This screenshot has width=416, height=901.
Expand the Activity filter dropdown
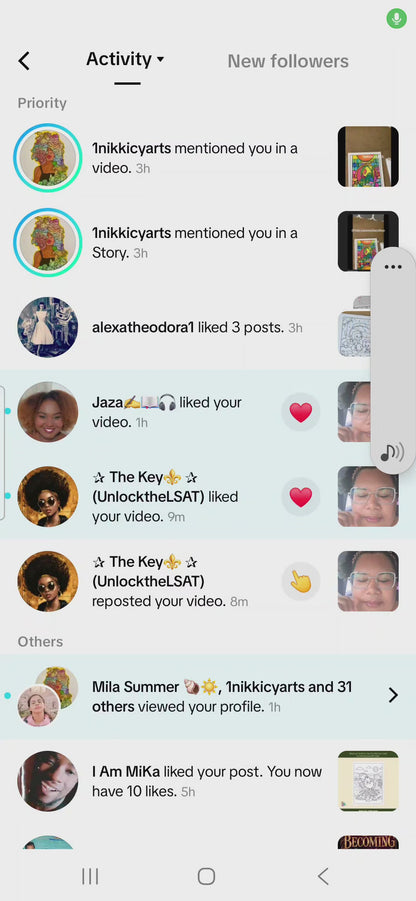(x=125, y=59)
